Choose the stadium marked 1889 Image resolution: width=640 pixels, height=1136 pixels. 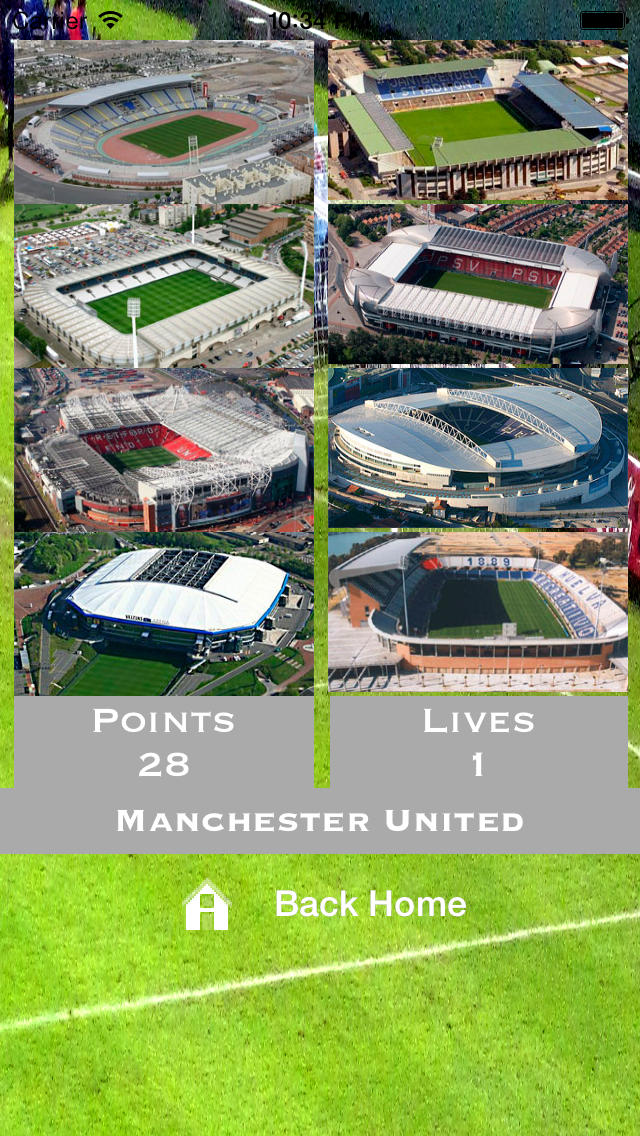click(478, 612)
